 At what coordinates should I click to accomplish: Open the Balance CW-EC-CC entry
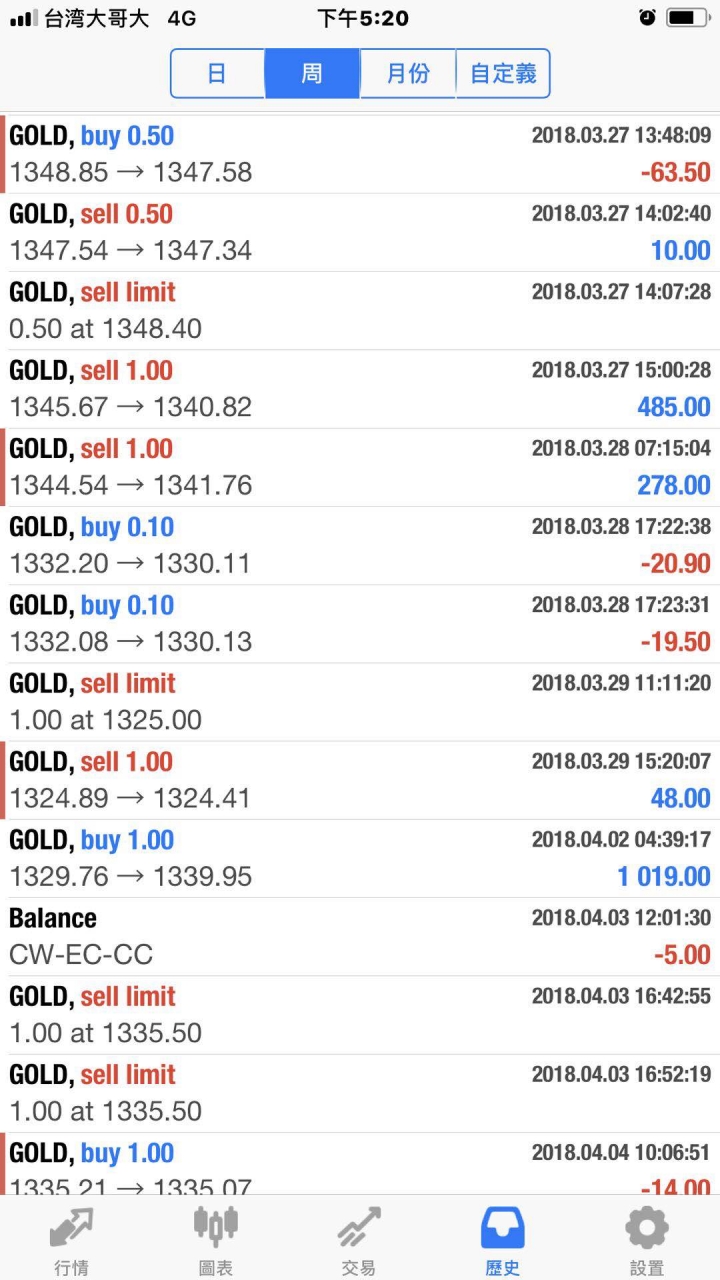coord(360,936)
